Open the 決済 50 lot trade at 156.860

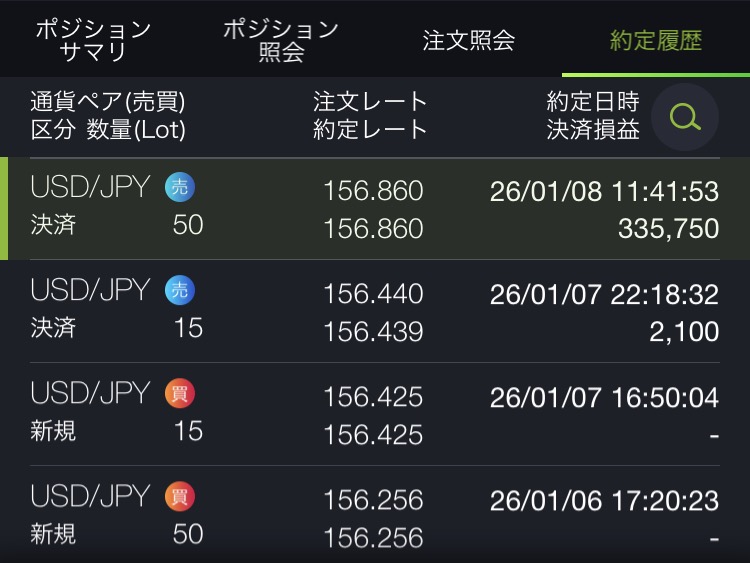pyautogui.click(x=375, y=208)
